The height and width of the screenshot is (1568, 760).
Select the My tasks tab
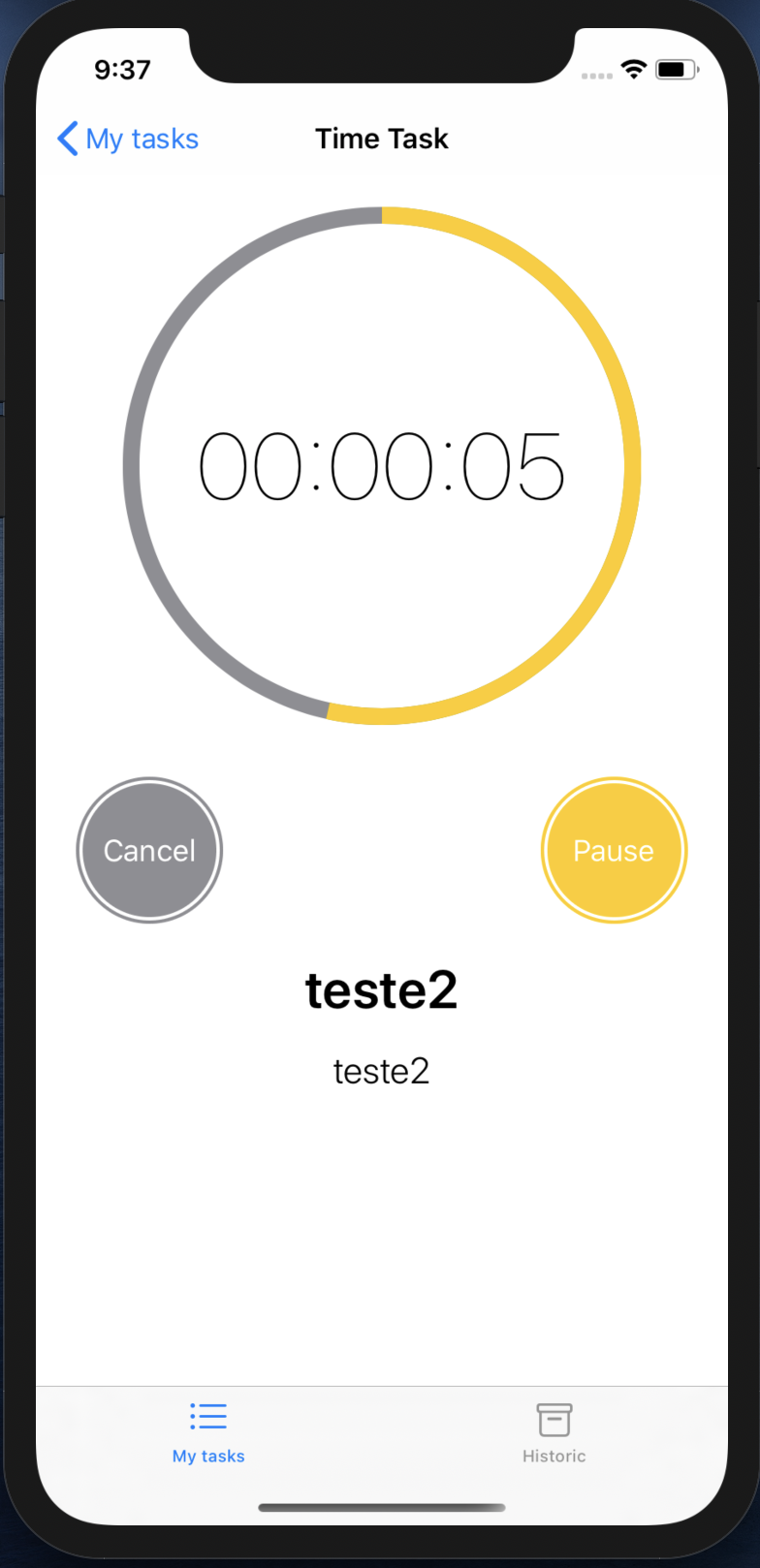208,1432
